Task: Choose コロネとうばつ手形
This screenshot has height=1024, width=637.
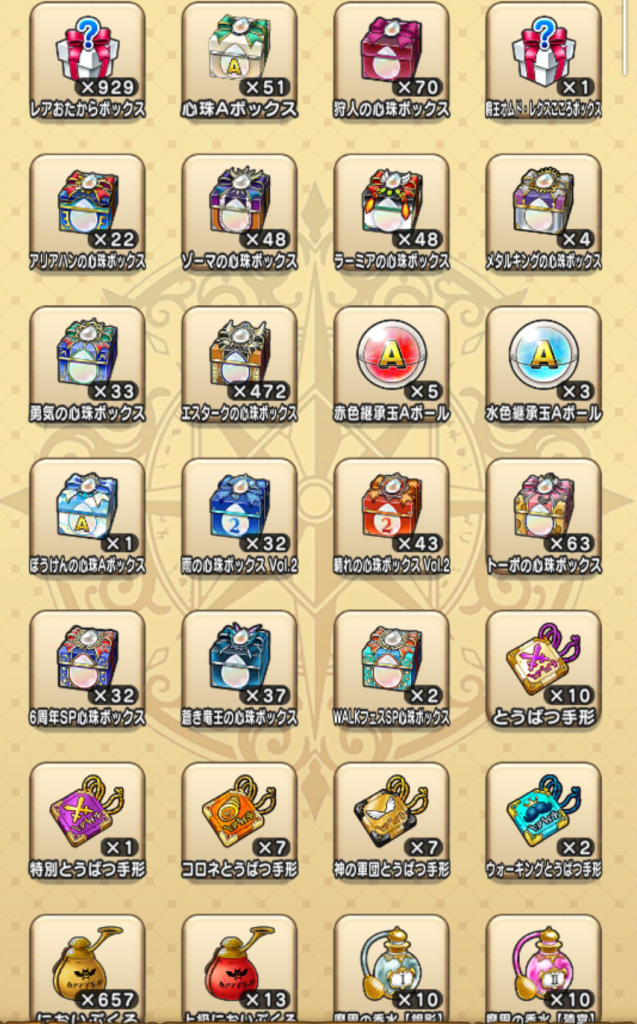Action: (x=239, y=816)
